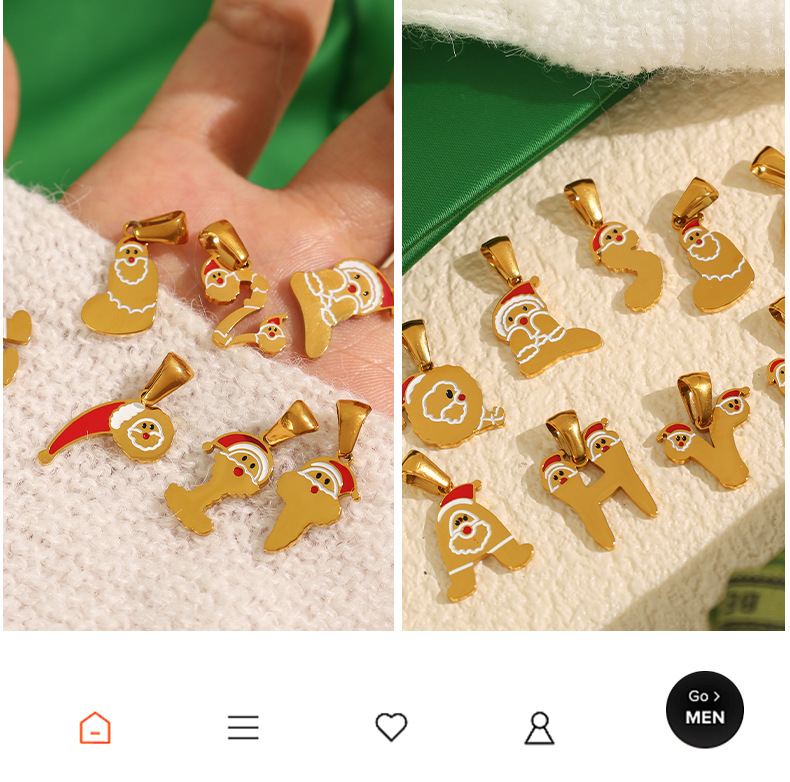Open the categories menu tab

(243, 727)
